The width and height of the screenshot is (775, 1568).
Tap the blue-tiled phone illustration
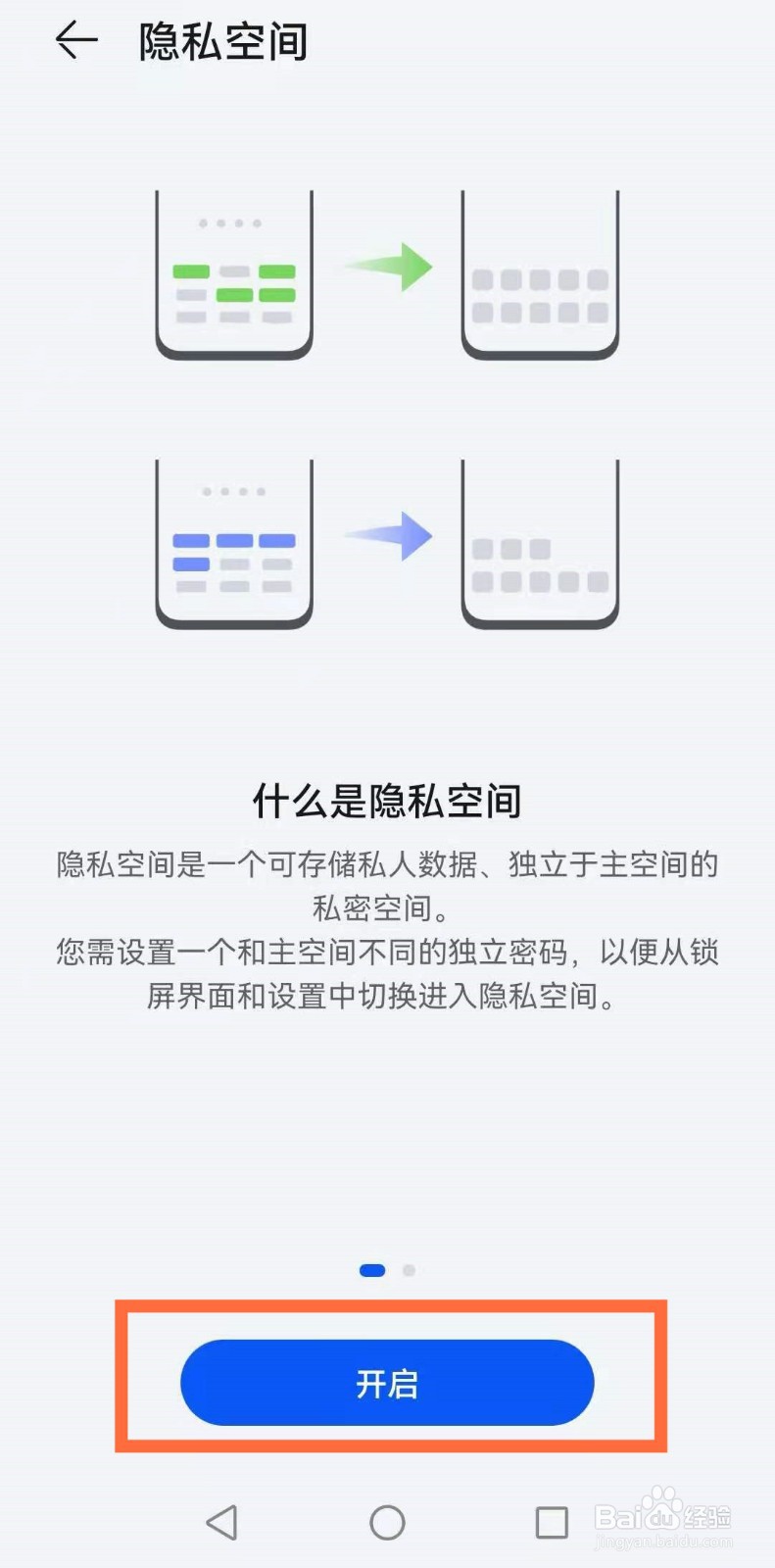click(x=233, y=544)
